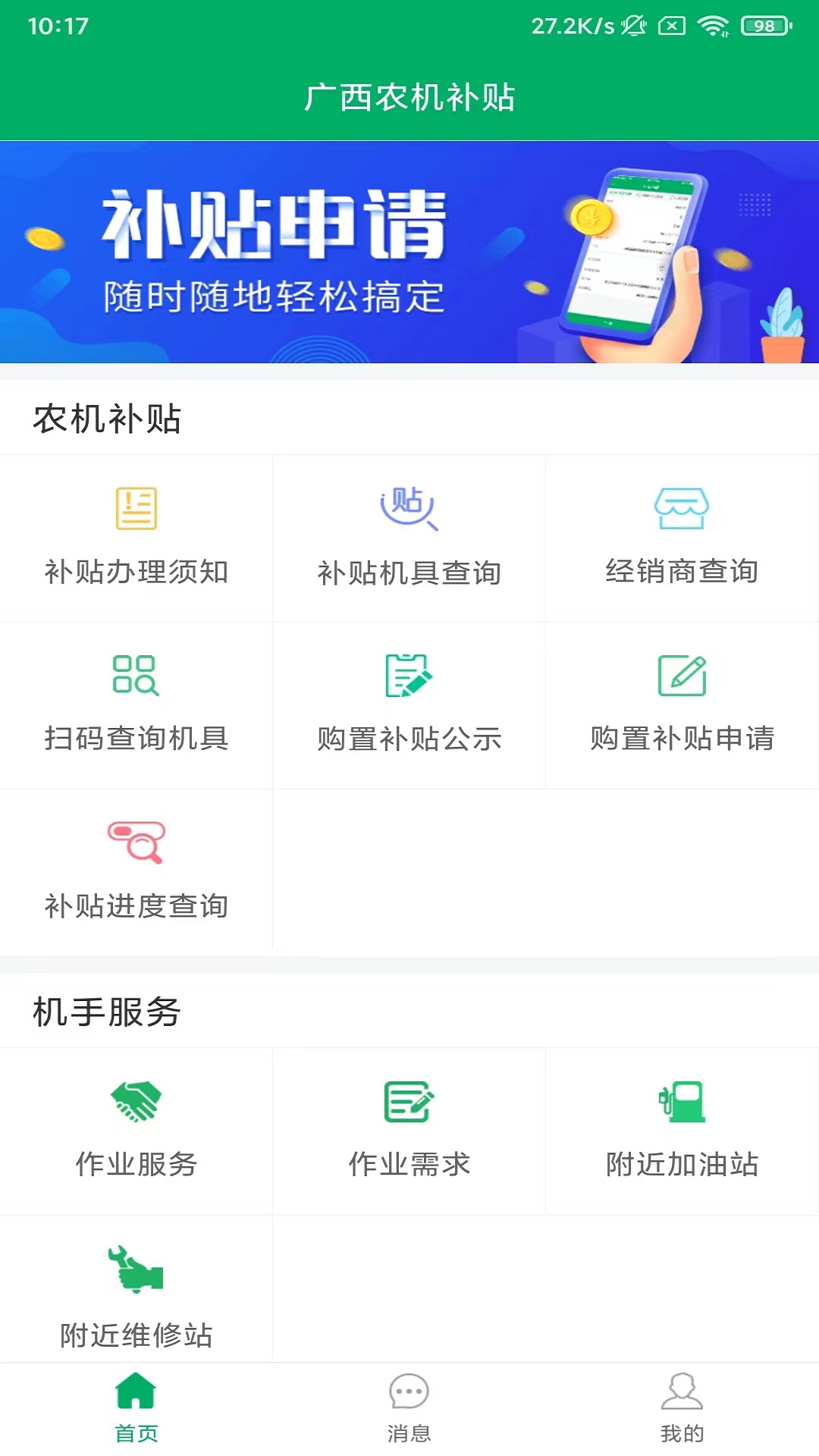
Task: Open 补贴办理须知 notice icon
Action: point(136,510)
